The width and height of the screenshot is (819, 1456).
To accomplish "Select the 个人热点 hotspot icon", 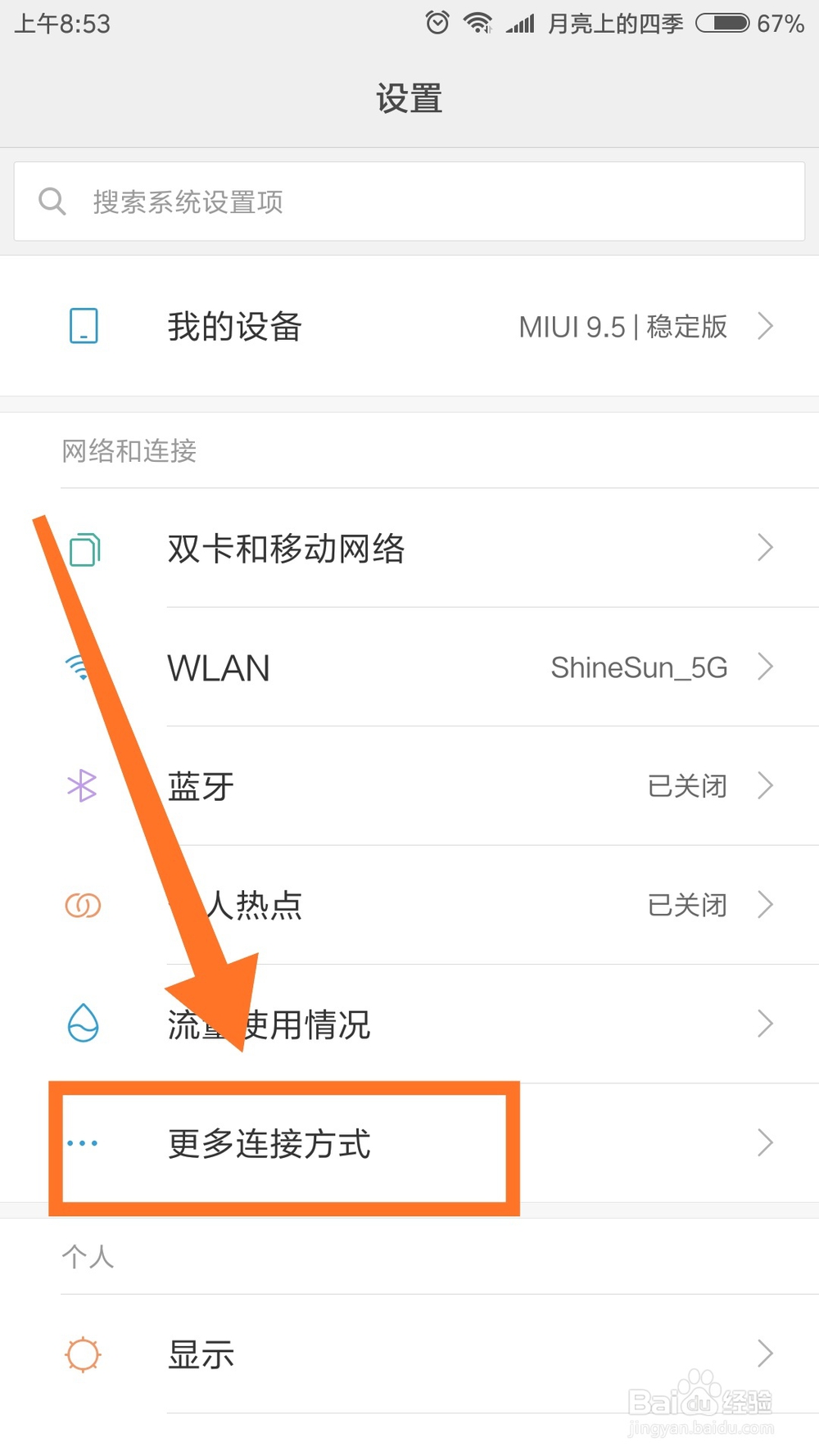I will pyautogui.click(x=82, y=904).
